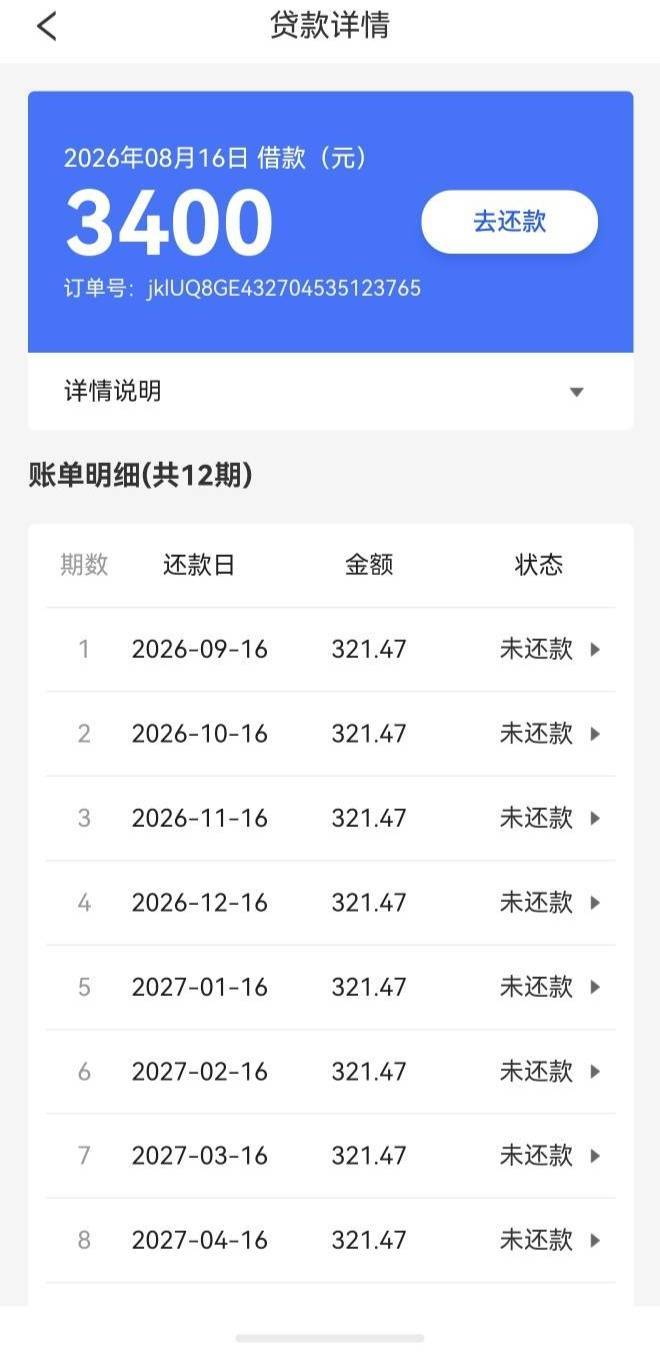Screen dimensions: 660x1353
Task: Open installment 2 due 2026-10-16
Action: coord(330,734)
